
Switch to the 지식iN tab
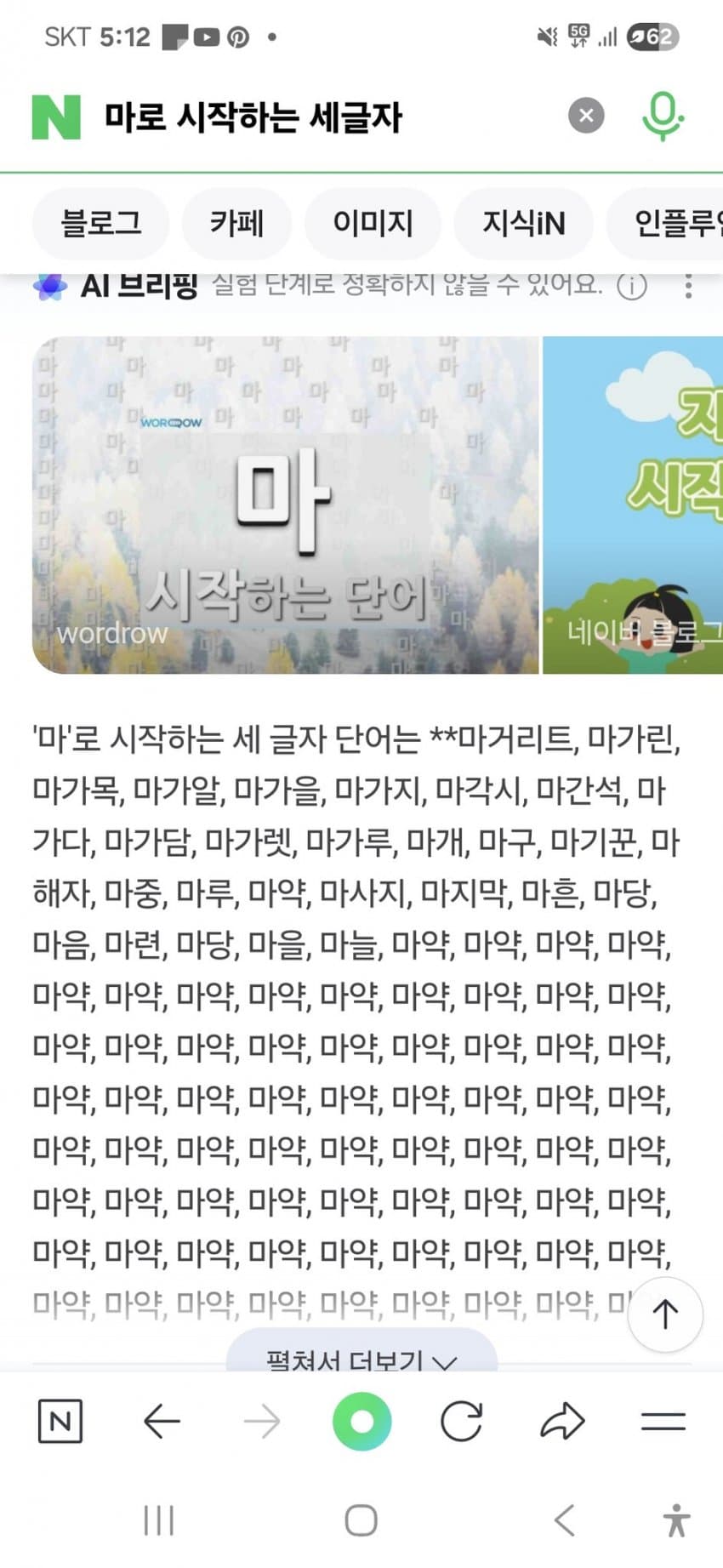click(x=523, y=224)
